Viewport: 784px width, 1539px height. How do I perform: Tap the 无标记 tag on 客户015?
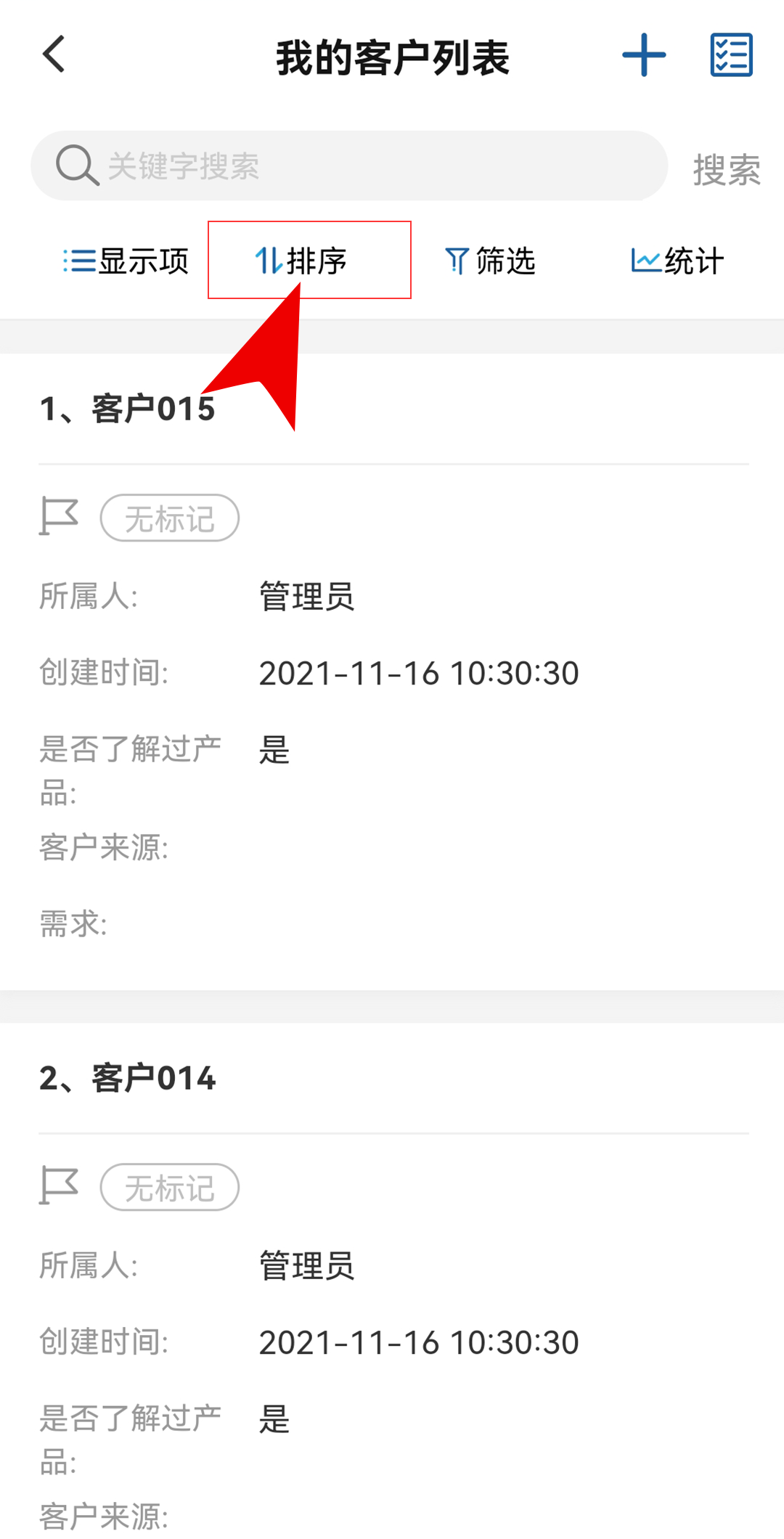[170, 518]
